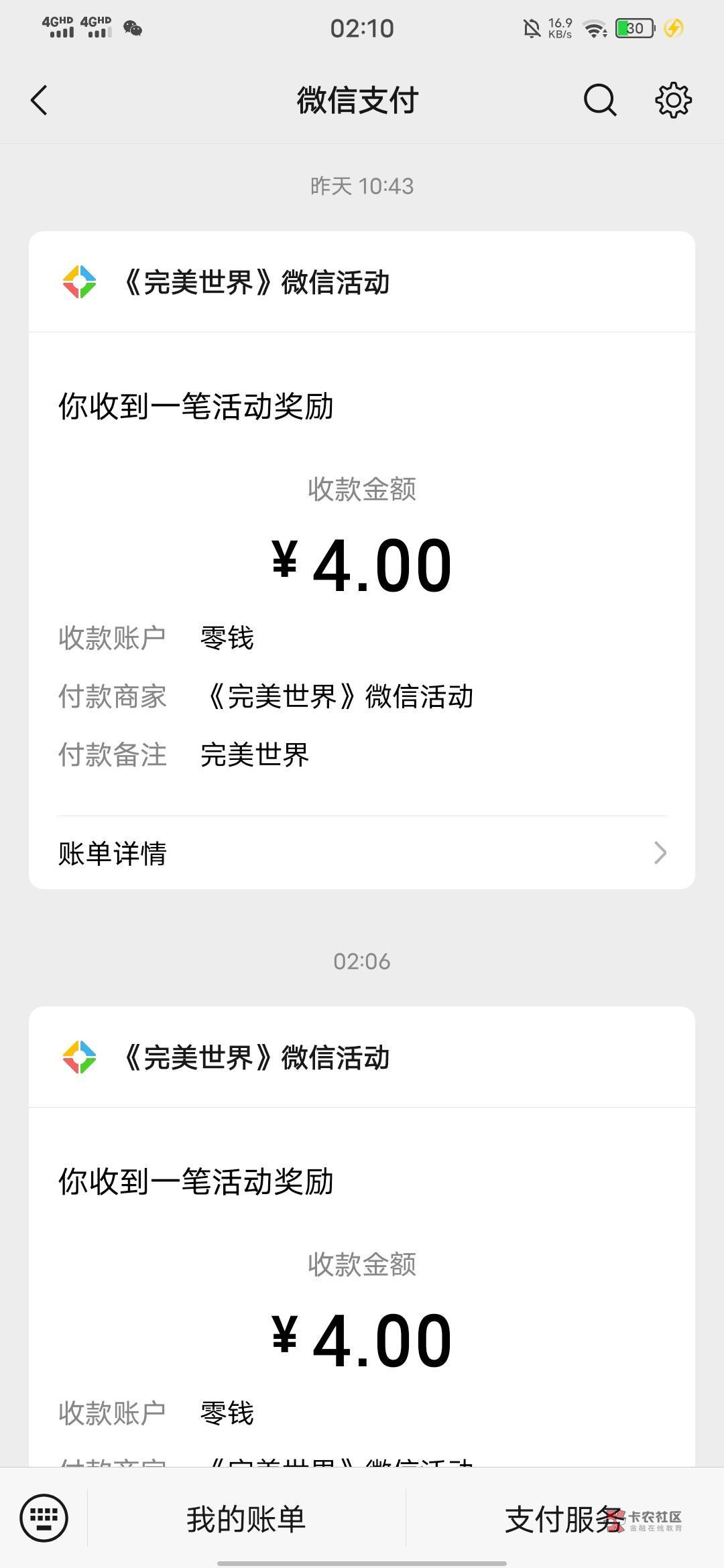Open 我的账单 menu

(x=246, y=1519)
